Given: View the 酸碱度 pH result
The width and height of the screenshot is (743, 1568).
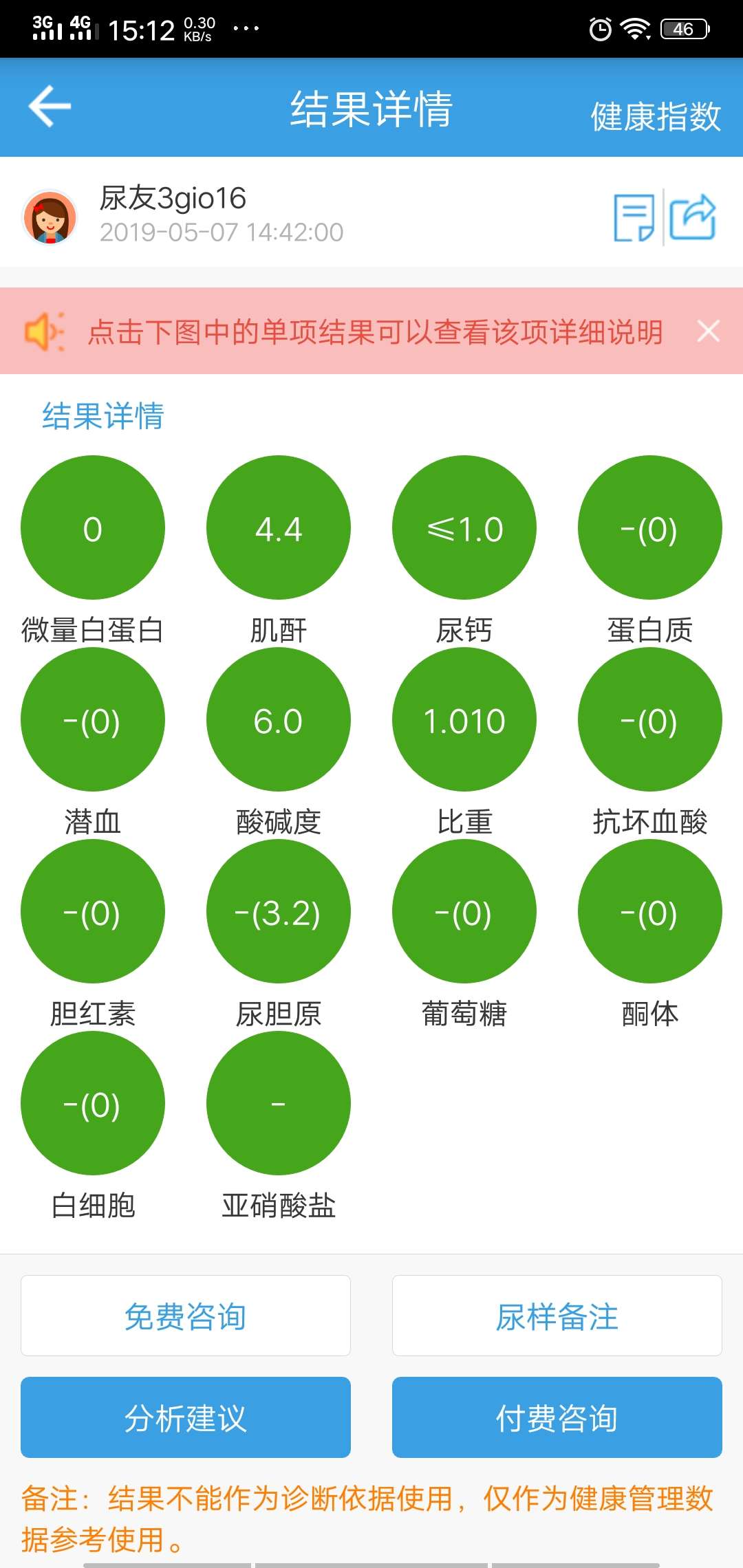Looking at the screenshot, I should pos(278,719).
